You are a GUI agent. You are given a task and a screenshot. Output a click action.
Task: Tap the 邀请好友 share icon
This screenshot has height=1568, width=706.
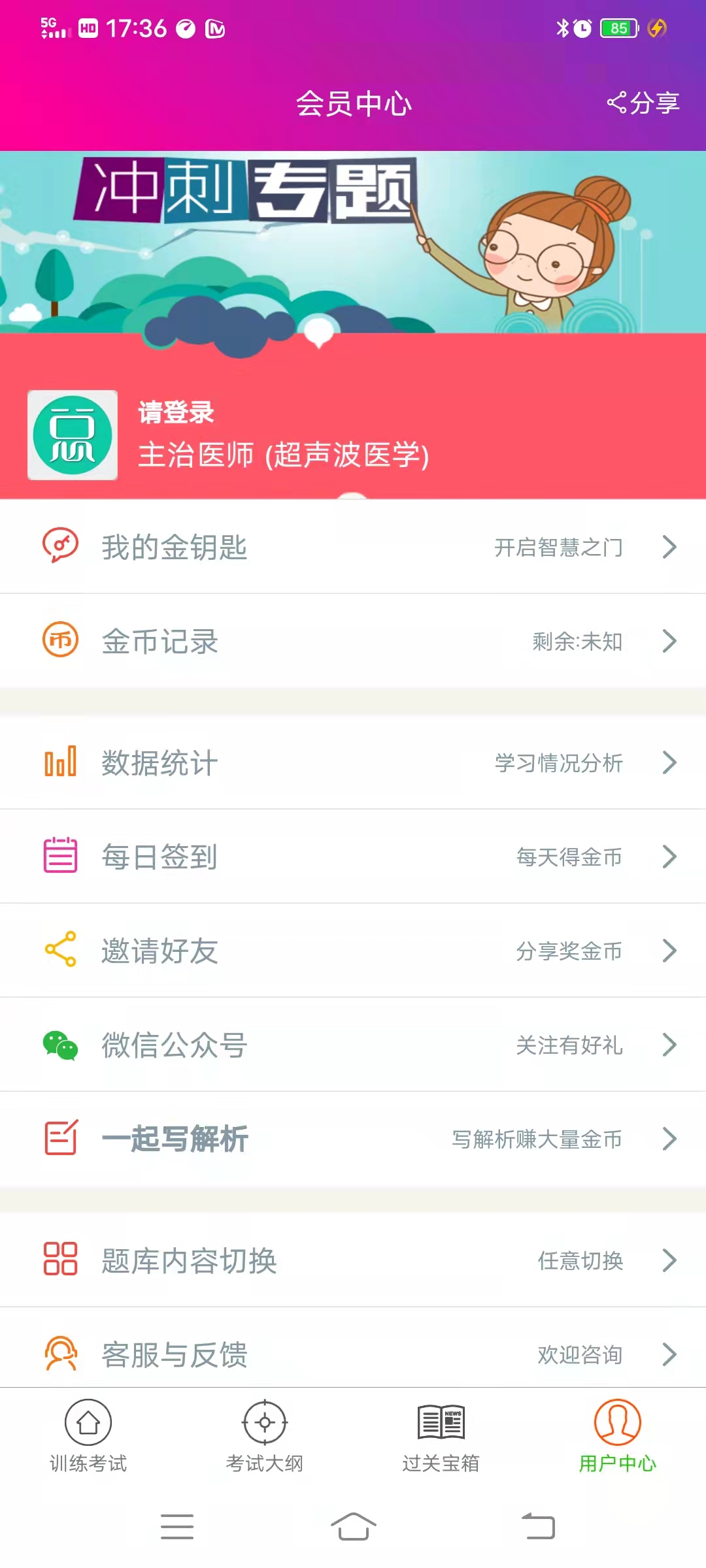tap(59, 951)
